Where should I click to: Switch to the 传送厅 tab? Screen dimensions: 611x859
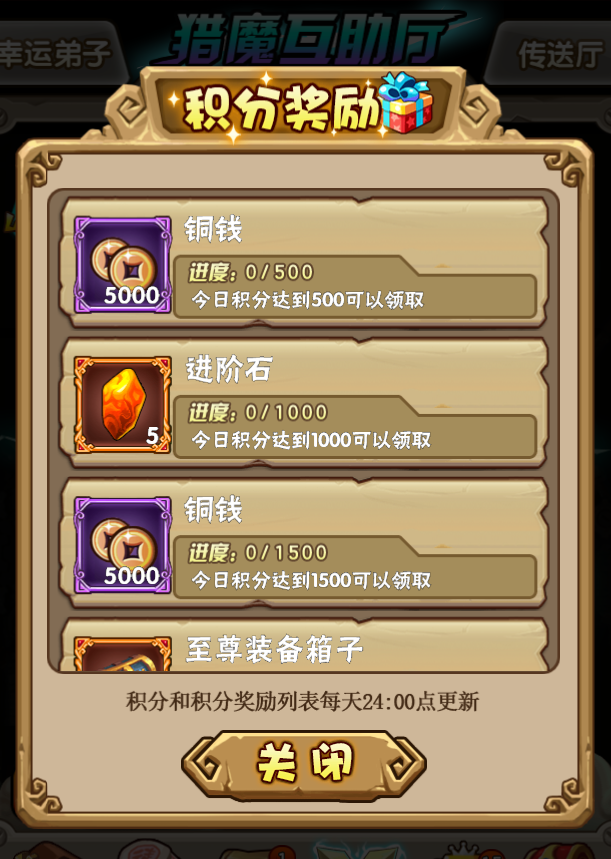[556, 52]
